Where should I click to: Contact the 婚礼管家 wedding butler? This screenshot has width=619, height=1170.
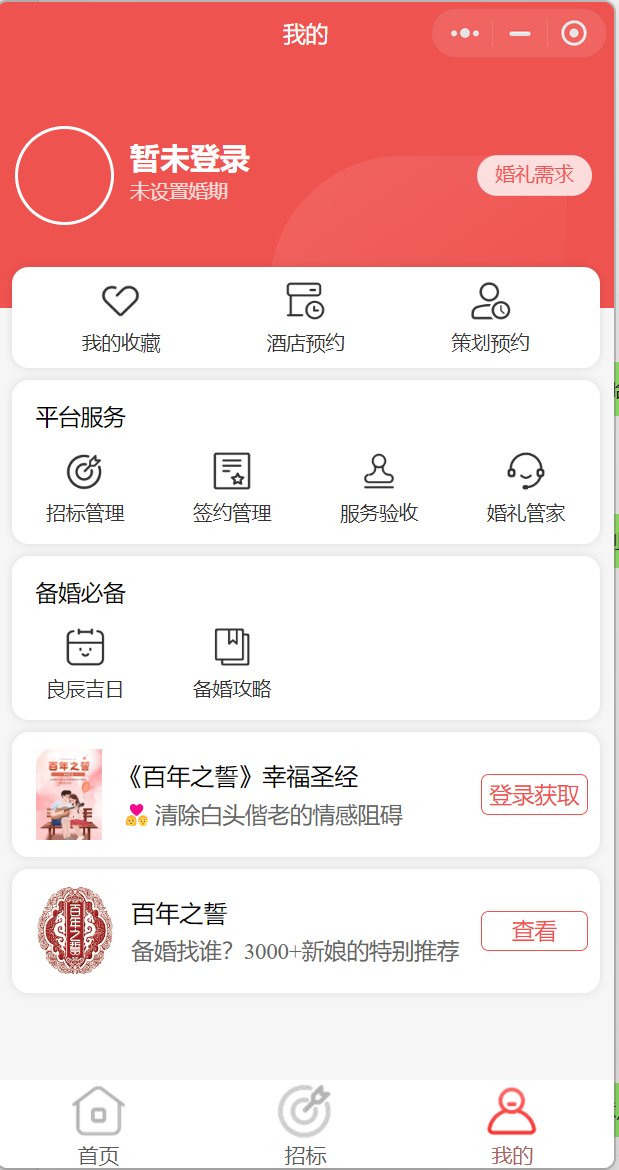coord(526,488)
